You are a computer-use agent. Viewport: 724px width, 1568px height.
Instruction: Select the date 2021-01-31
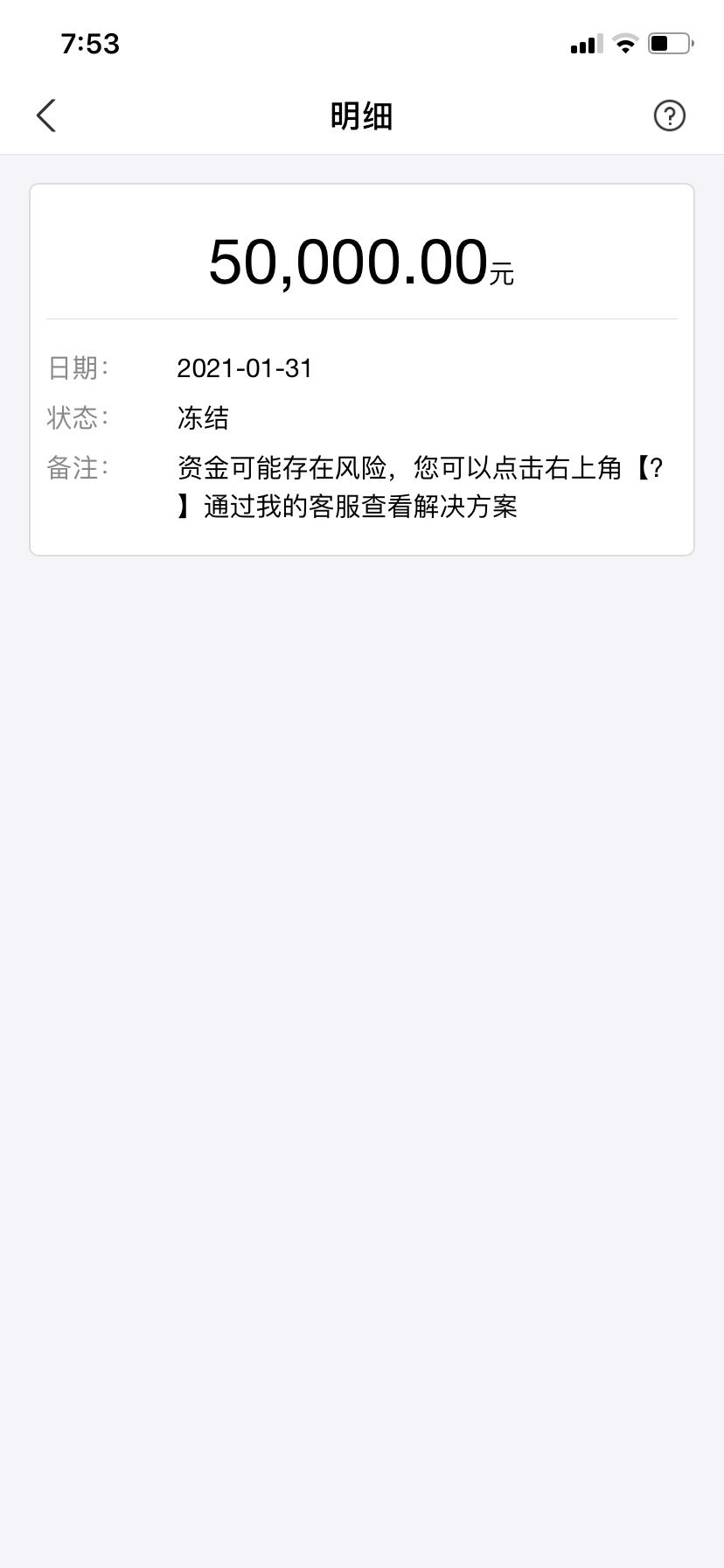pyautogui.click(x=244, y=367)
